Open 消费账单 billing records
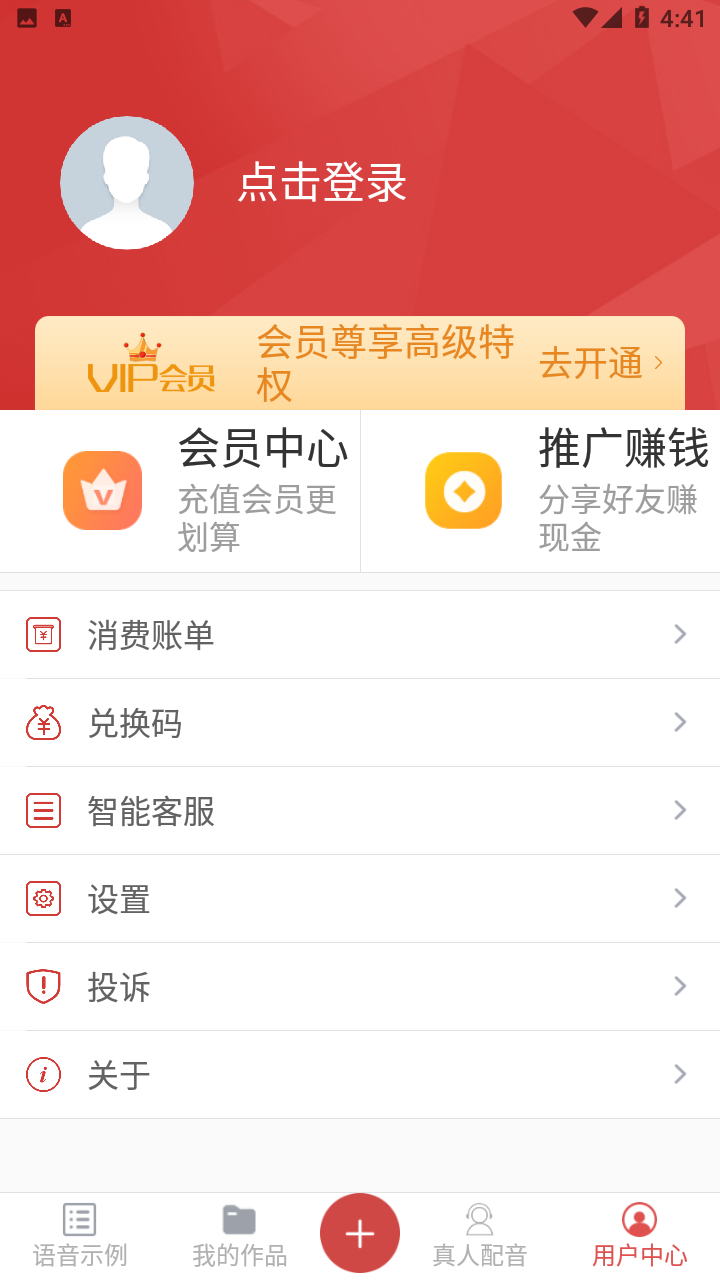Screen dimensions: 720x1280 [x=360, y=635]
